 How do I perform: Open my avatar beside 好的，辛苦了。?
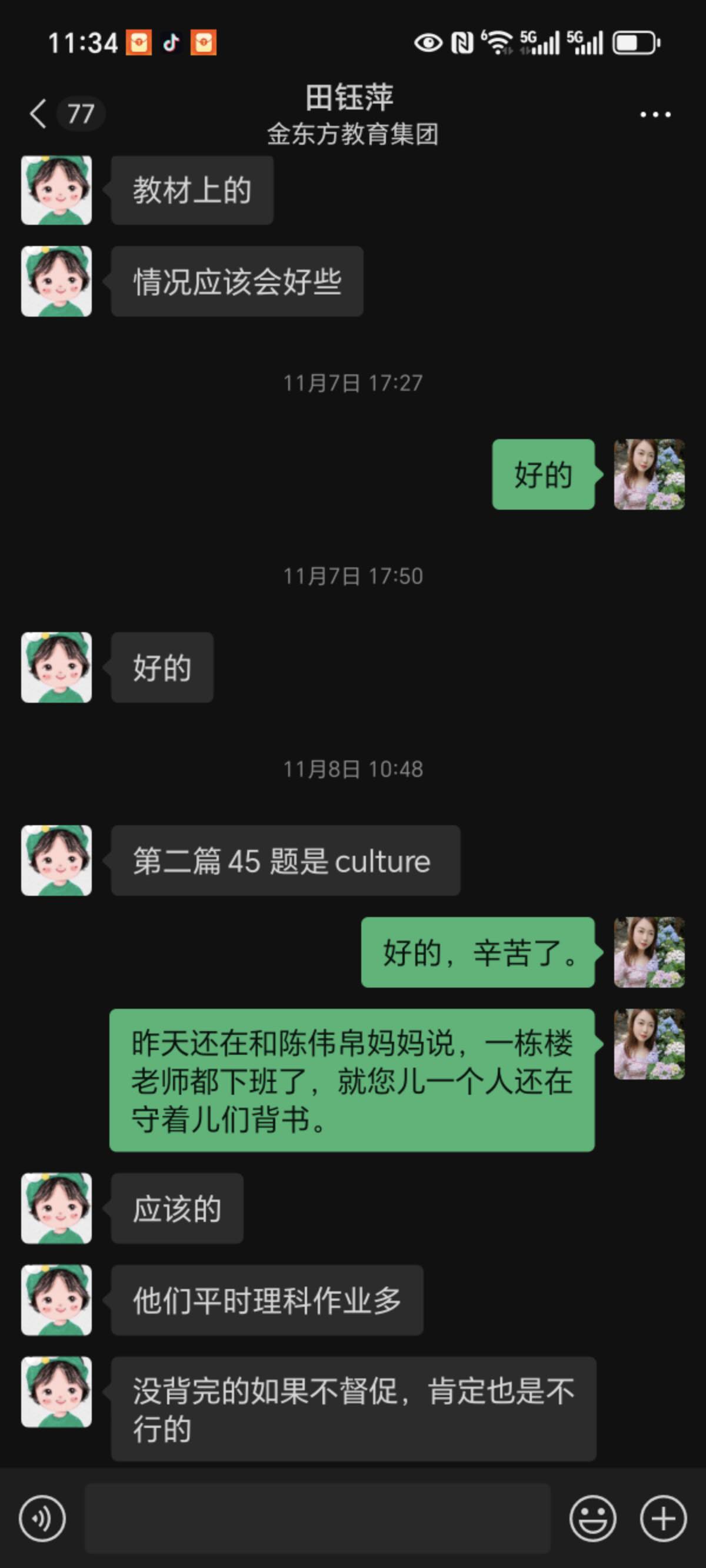[649, 952]
